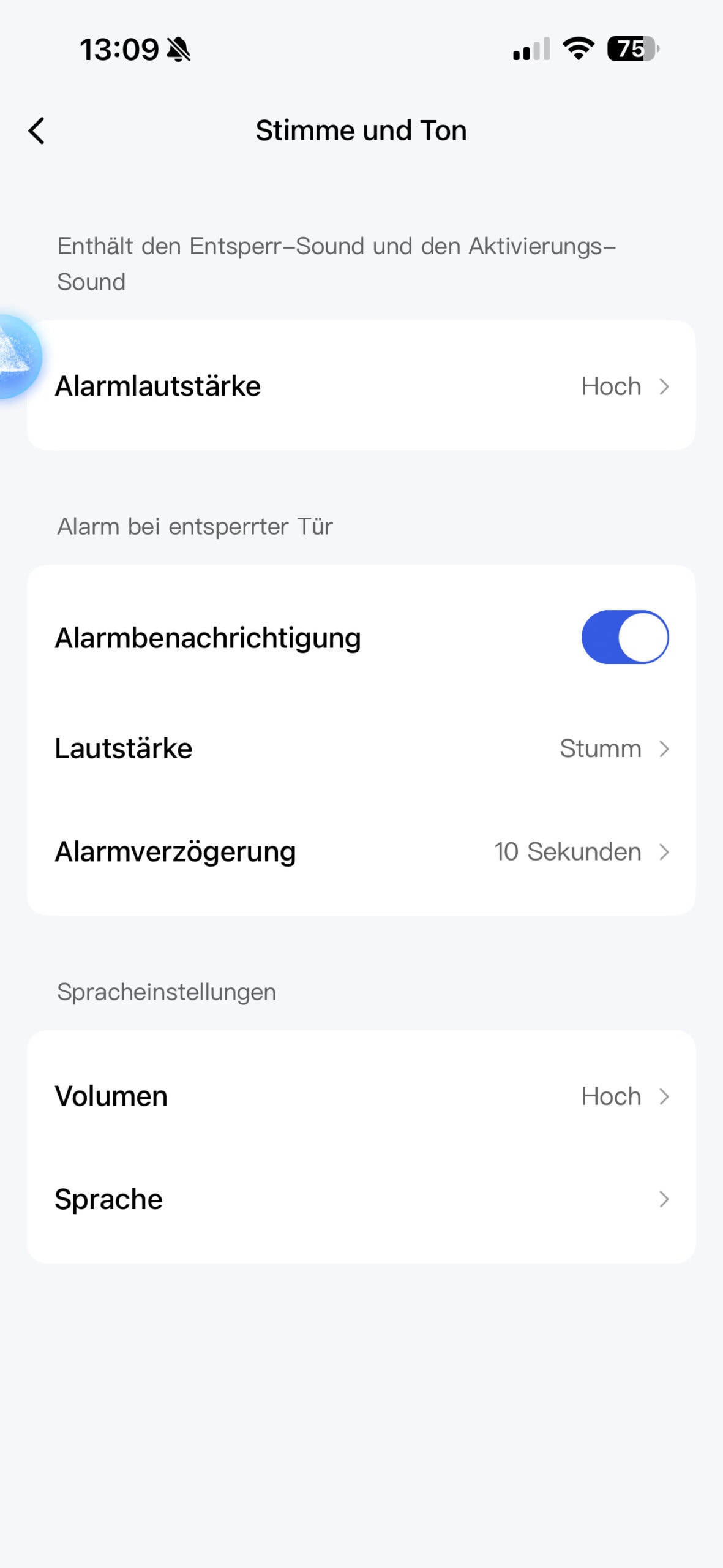This screenshot has height=1568, width=723.
Task: Adjust the Volumen setting
Action: [x=361, y=1096]
